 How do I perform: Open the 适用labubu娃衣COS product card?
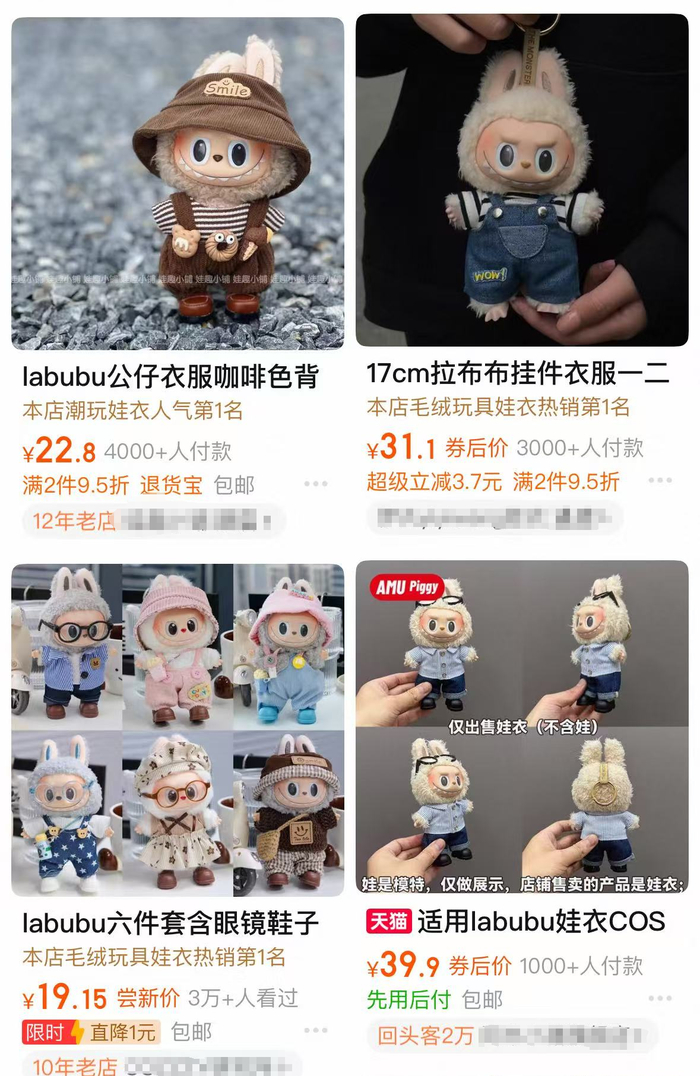[x=522, y=728]
